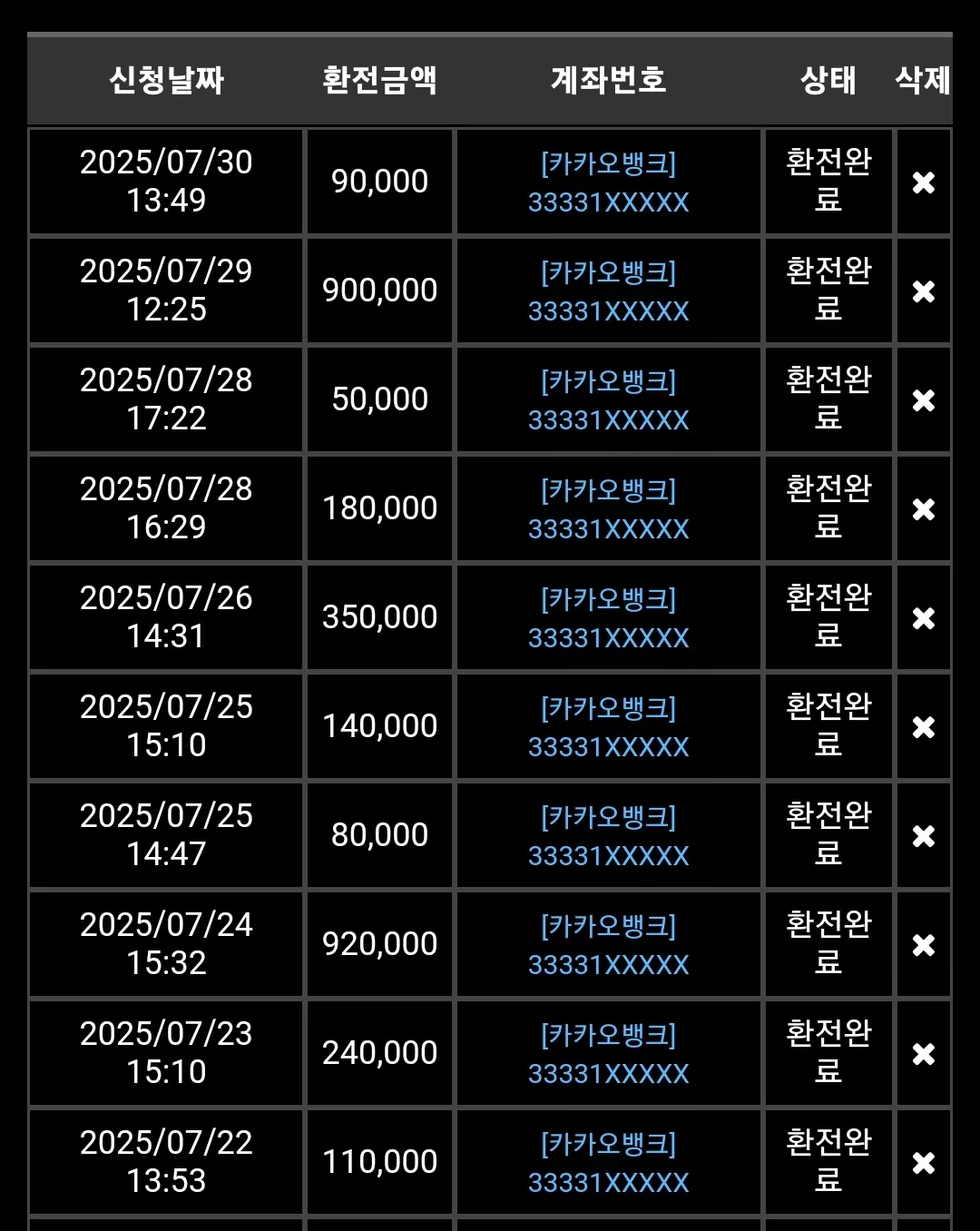Delete the 140,000 entry at 15:10 on 07/25
The image size is (980, 1231).
click(924, 727)
